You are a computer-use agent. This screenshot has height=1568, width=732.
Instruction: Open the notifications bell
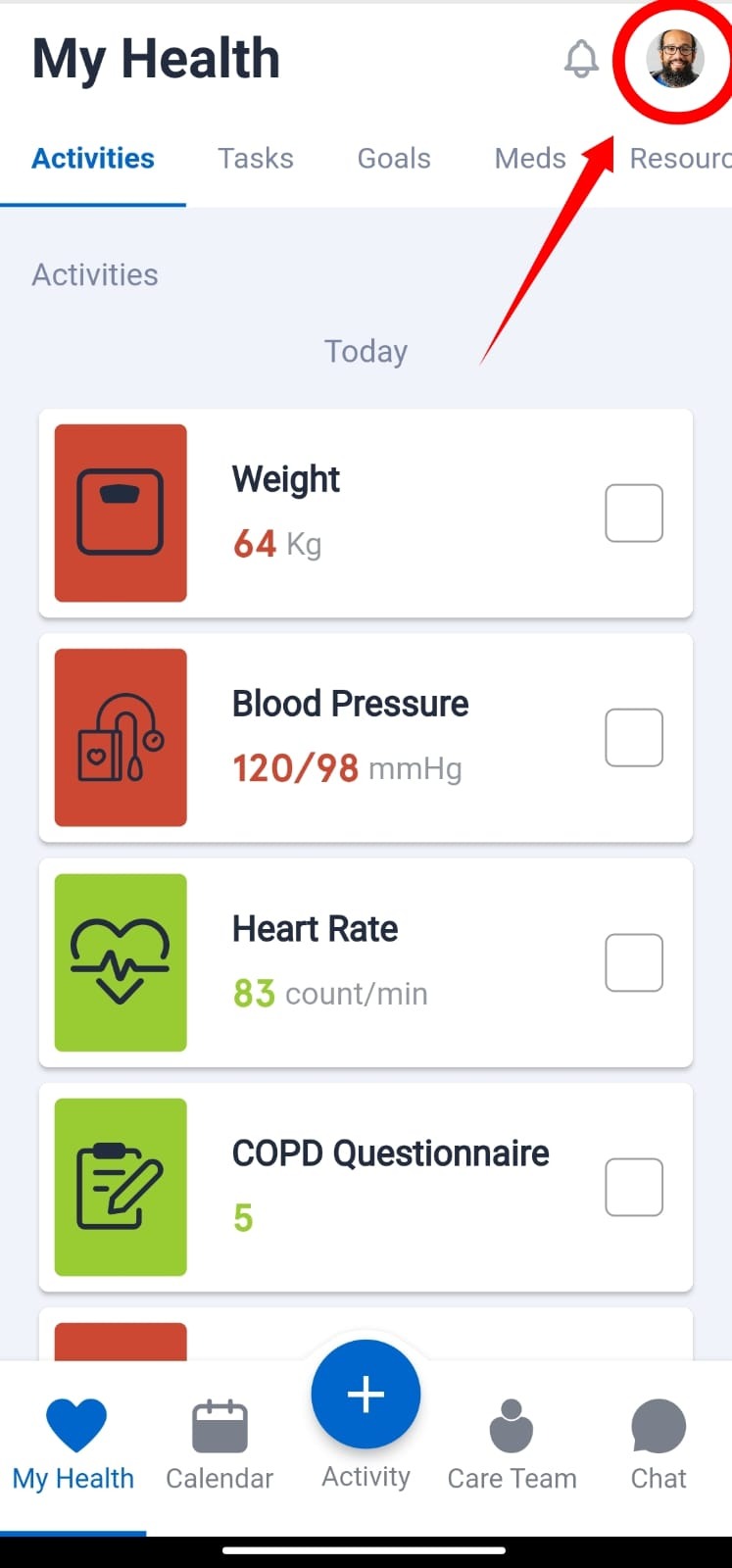581,60
